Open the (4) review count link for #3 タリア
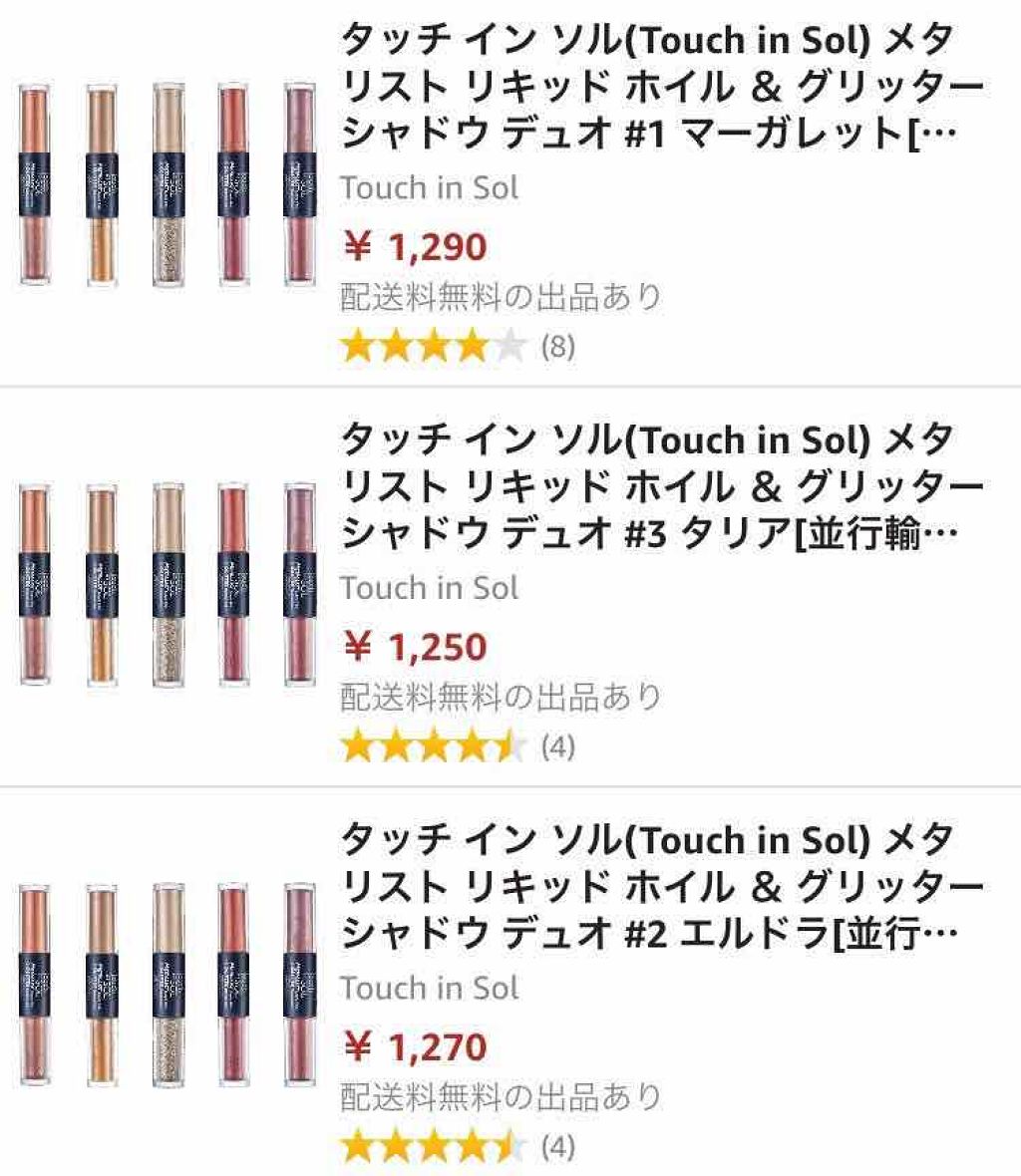The image size is (1021, 1176). click(559, 747)
